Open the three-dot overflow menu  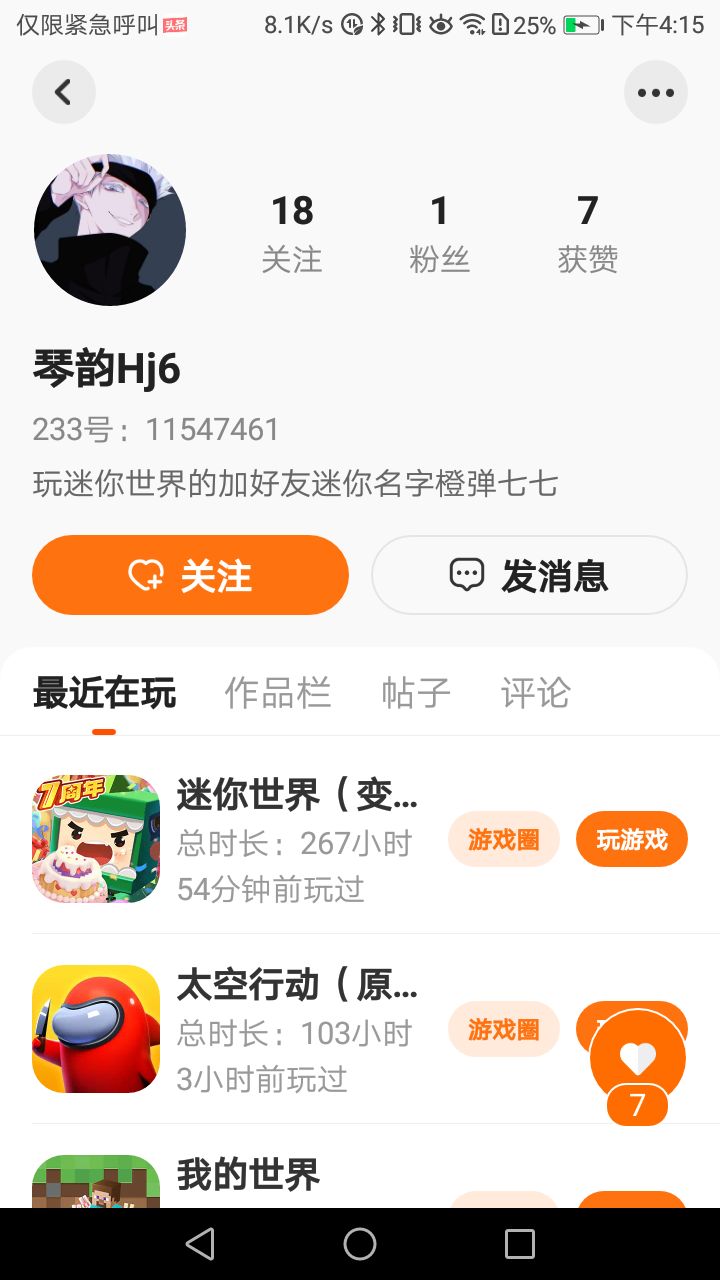[x=656, y=92]
